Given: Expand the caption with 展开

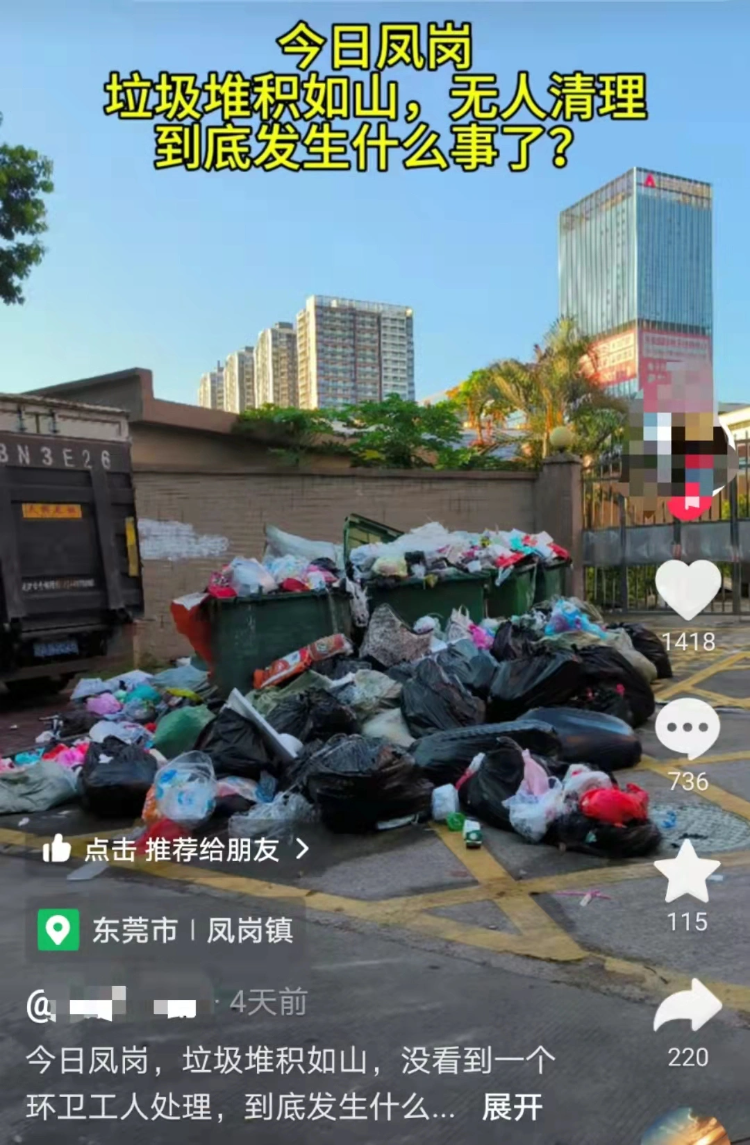Looking at the screenshot, I should click(x=512, y=1107).
